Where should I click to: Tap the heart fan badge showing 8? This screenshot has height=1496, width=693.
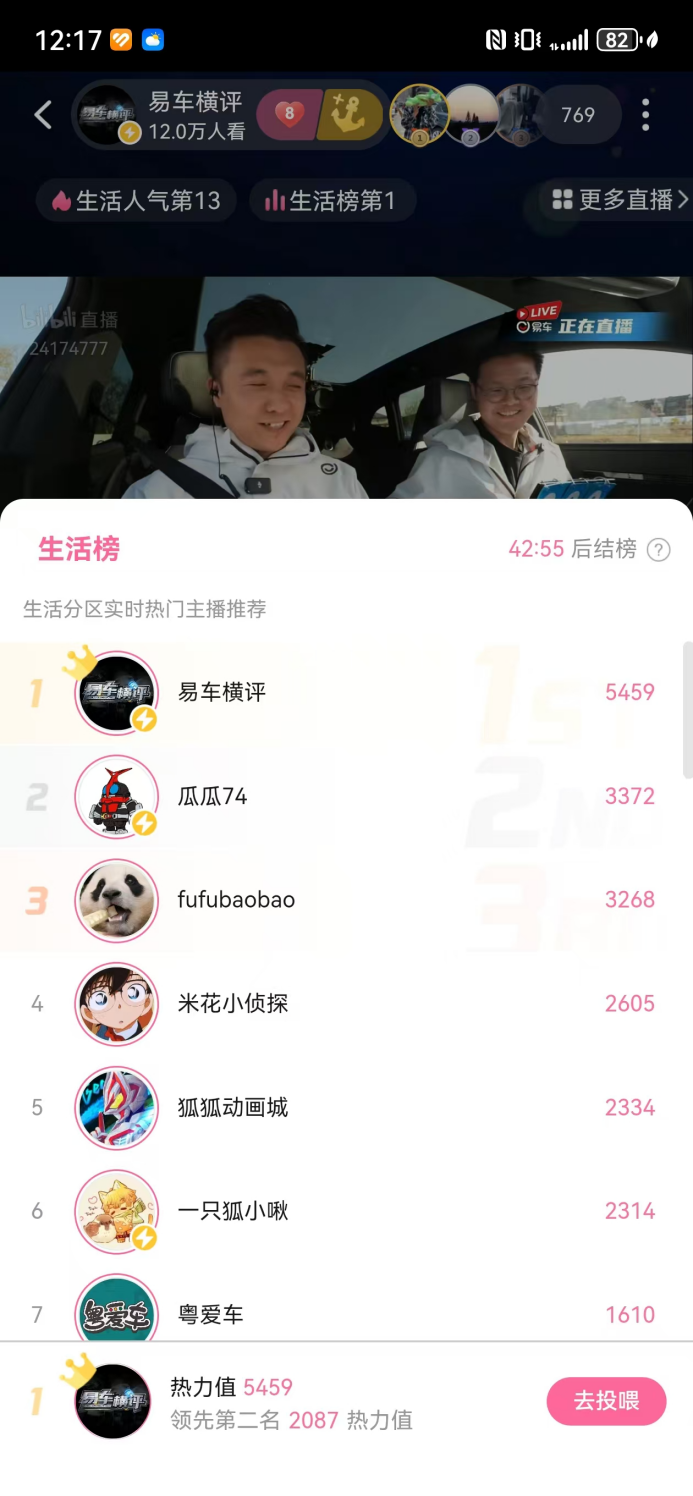[x=289, y=114]
